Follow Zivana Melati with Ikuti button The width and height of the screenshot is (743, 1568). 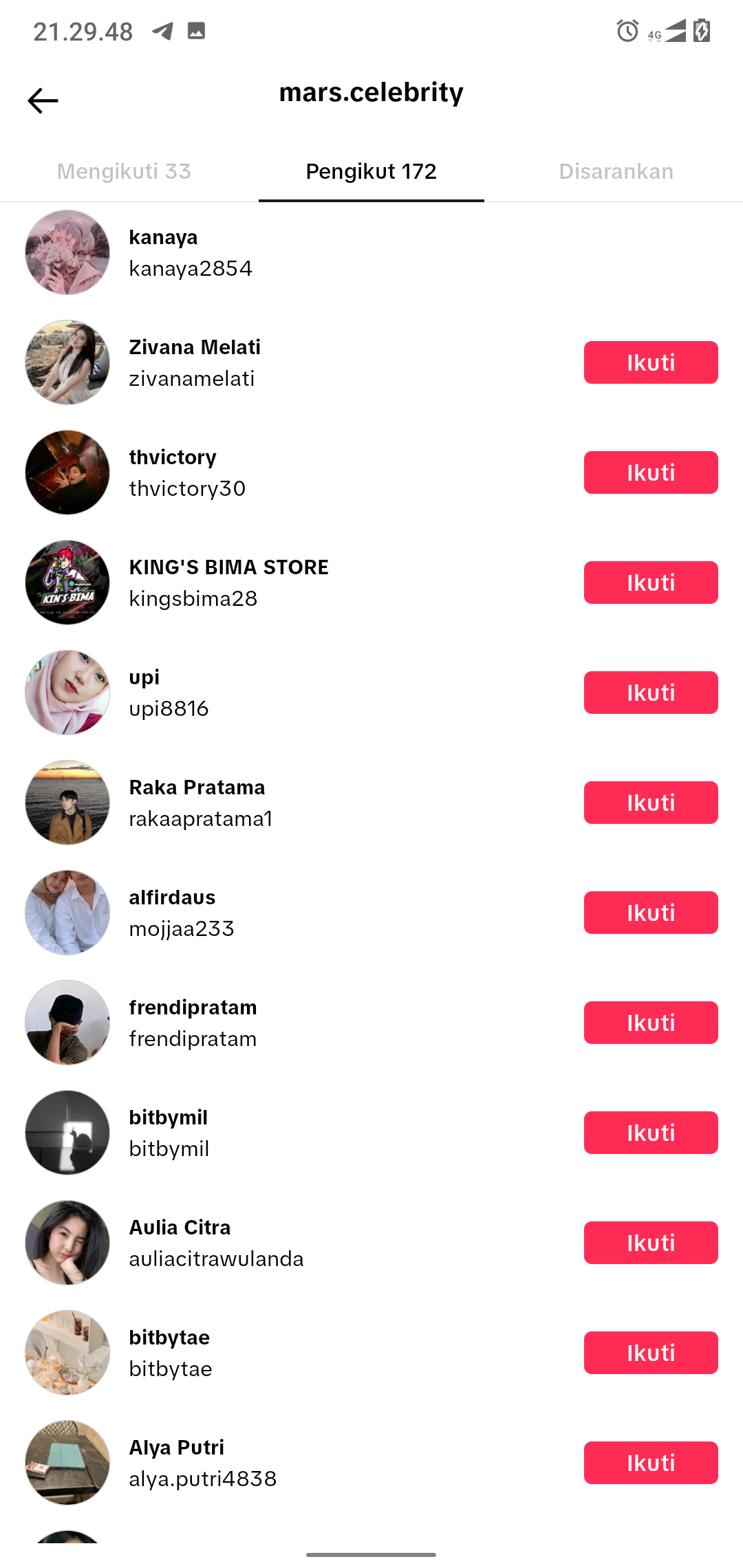coord(650,362)
